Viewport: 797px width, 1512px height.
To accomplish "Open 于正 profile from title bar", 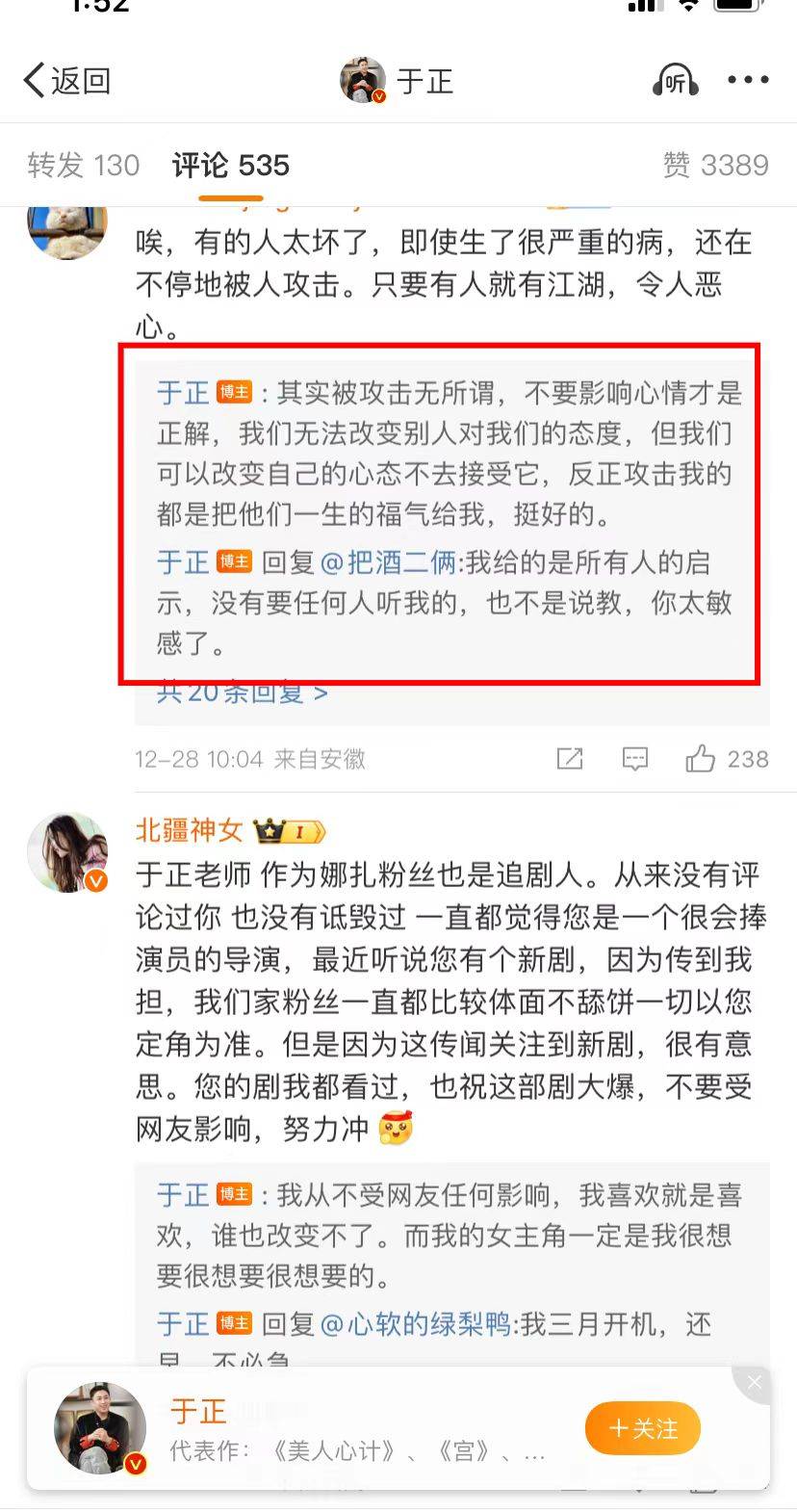I will coord(397,81).
